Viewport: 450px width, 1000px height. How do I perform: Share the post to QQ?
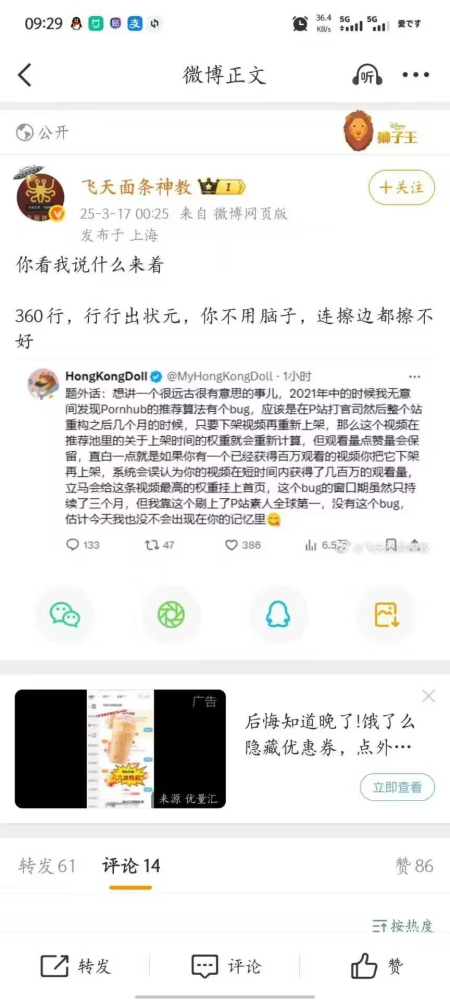click(x=278, y=614)
